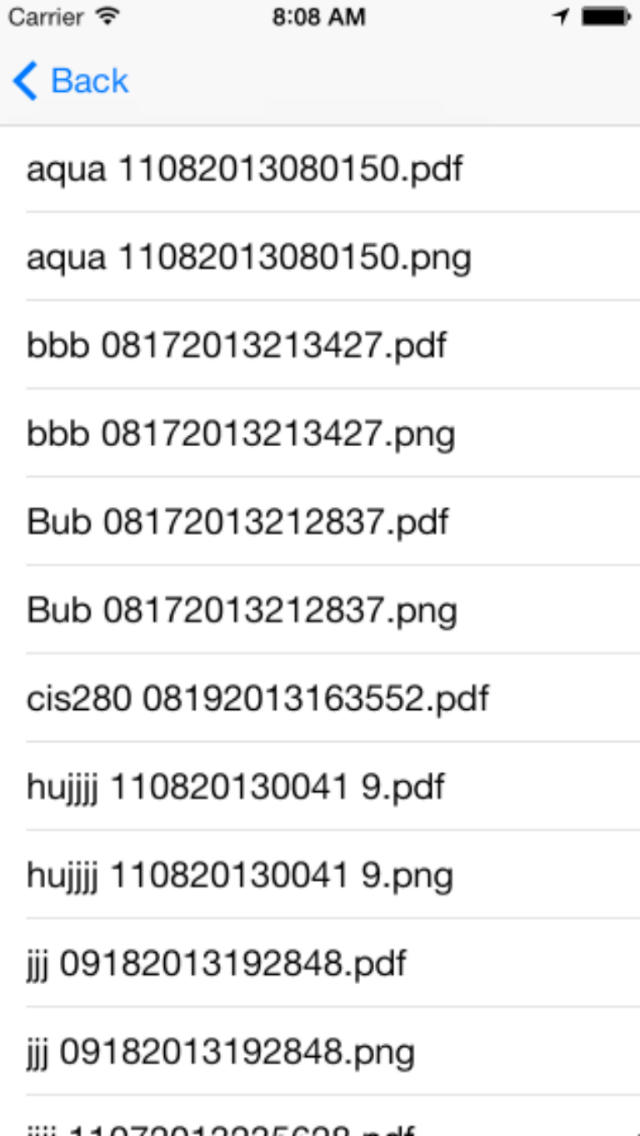Tap the hujjjj 110820130041 9.pdf row
This screenshot has width=640, height=1136.
[x=320, y=787]
